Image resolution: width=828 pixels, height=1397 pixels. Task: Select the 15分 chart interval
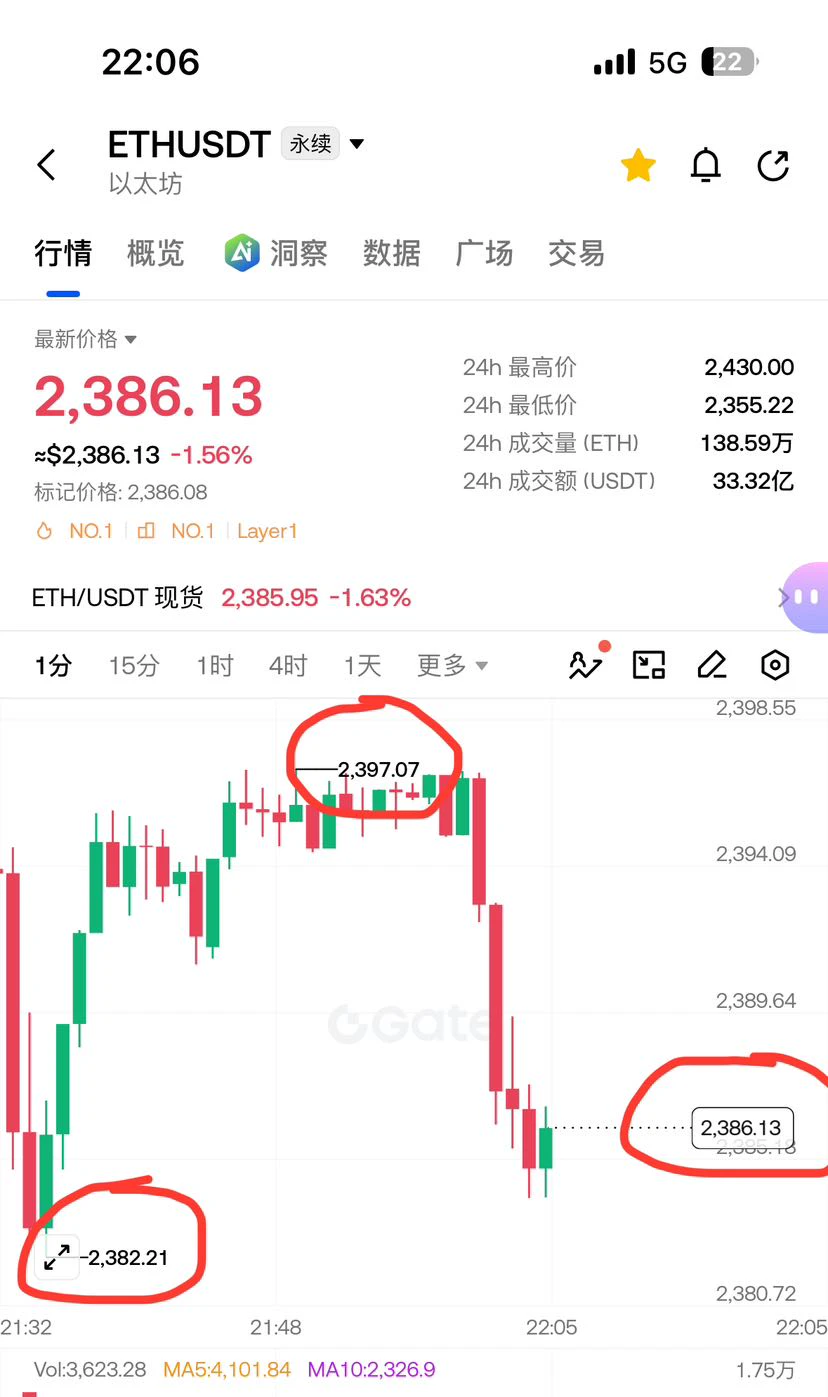tap(134, 665)
